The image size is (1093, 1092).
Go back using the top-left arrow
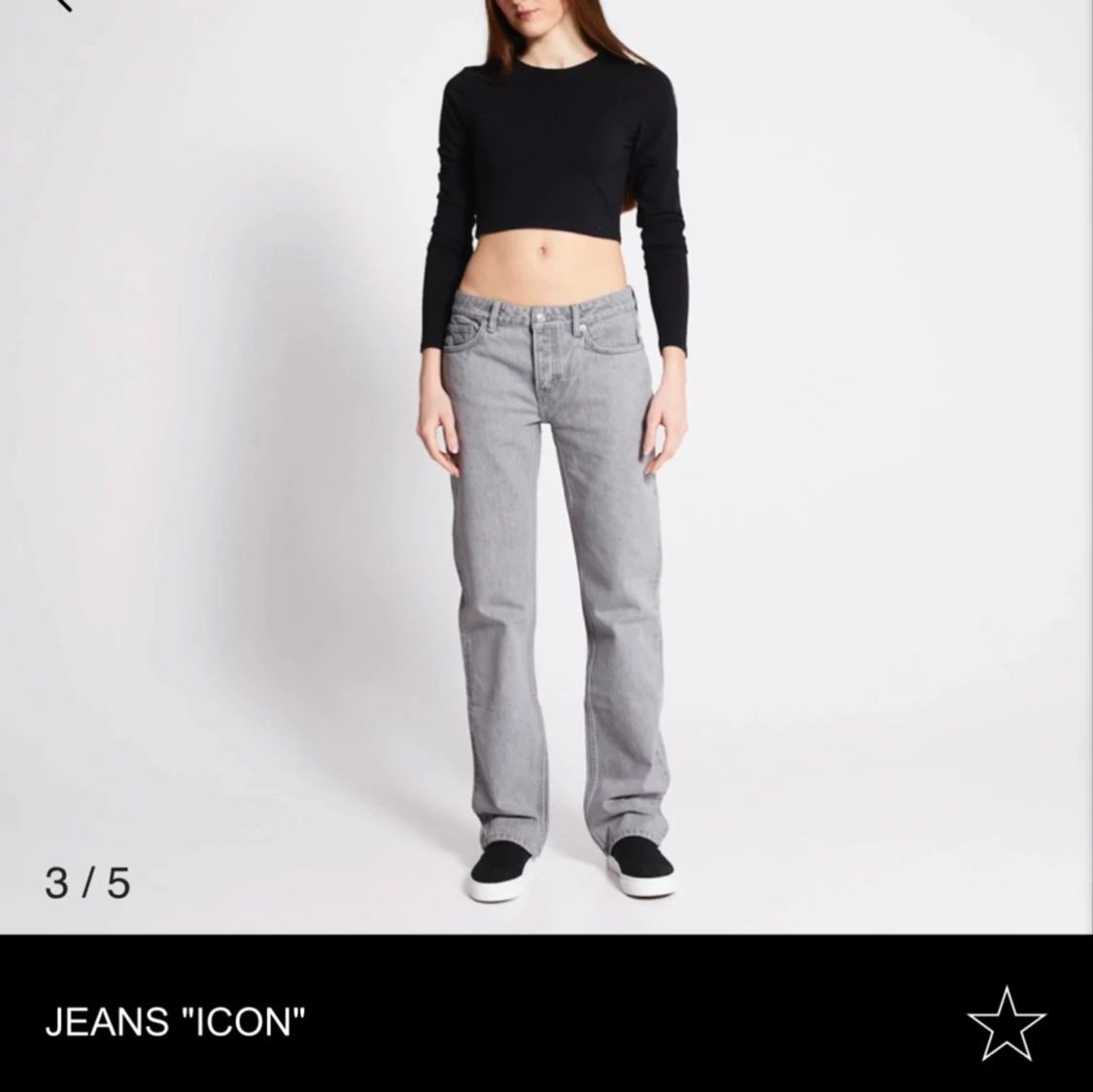coord(63,5)
